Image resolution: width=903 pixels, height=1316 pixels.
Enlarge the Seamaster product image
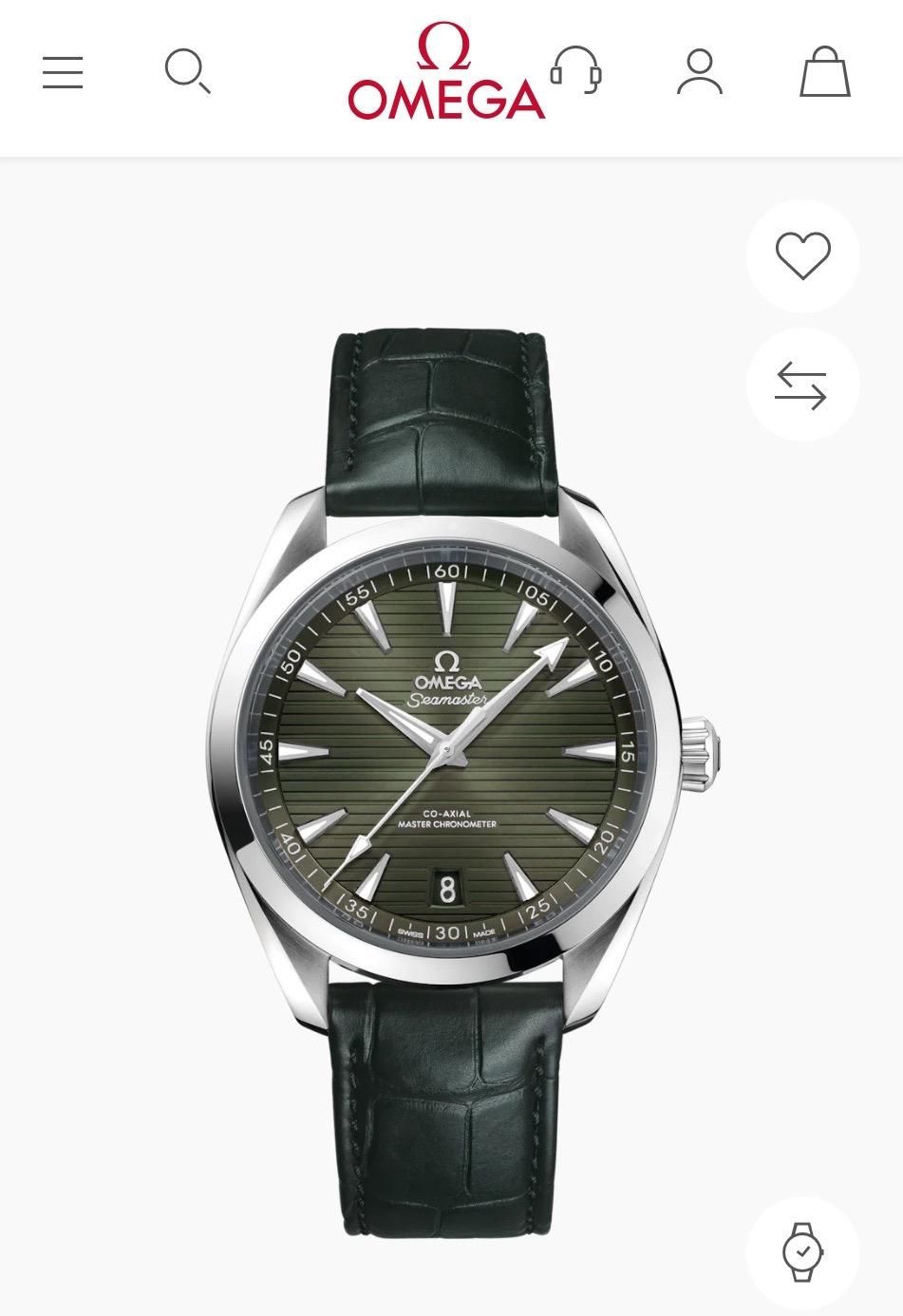(451, 760)
